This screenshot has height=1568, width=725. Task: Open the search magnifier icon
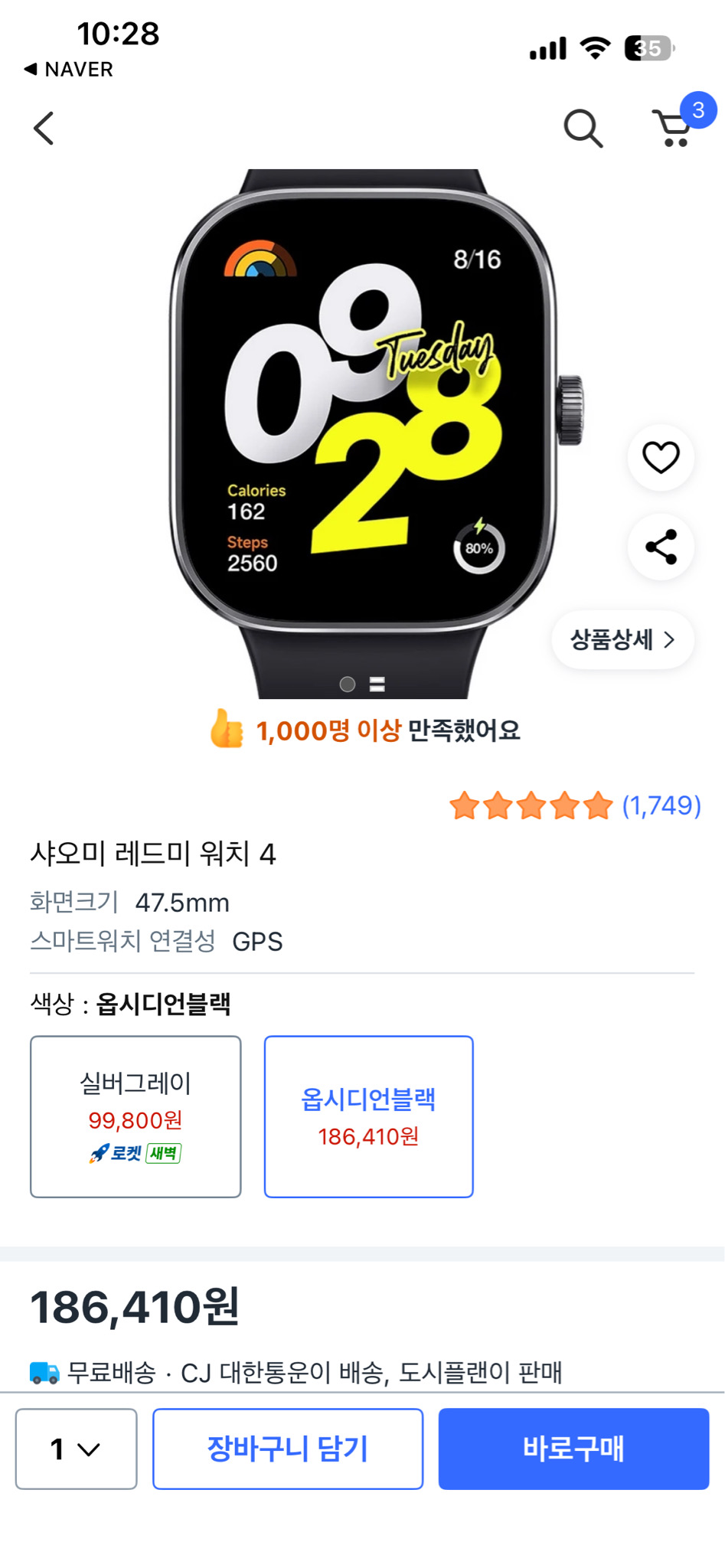click(583, 128)
